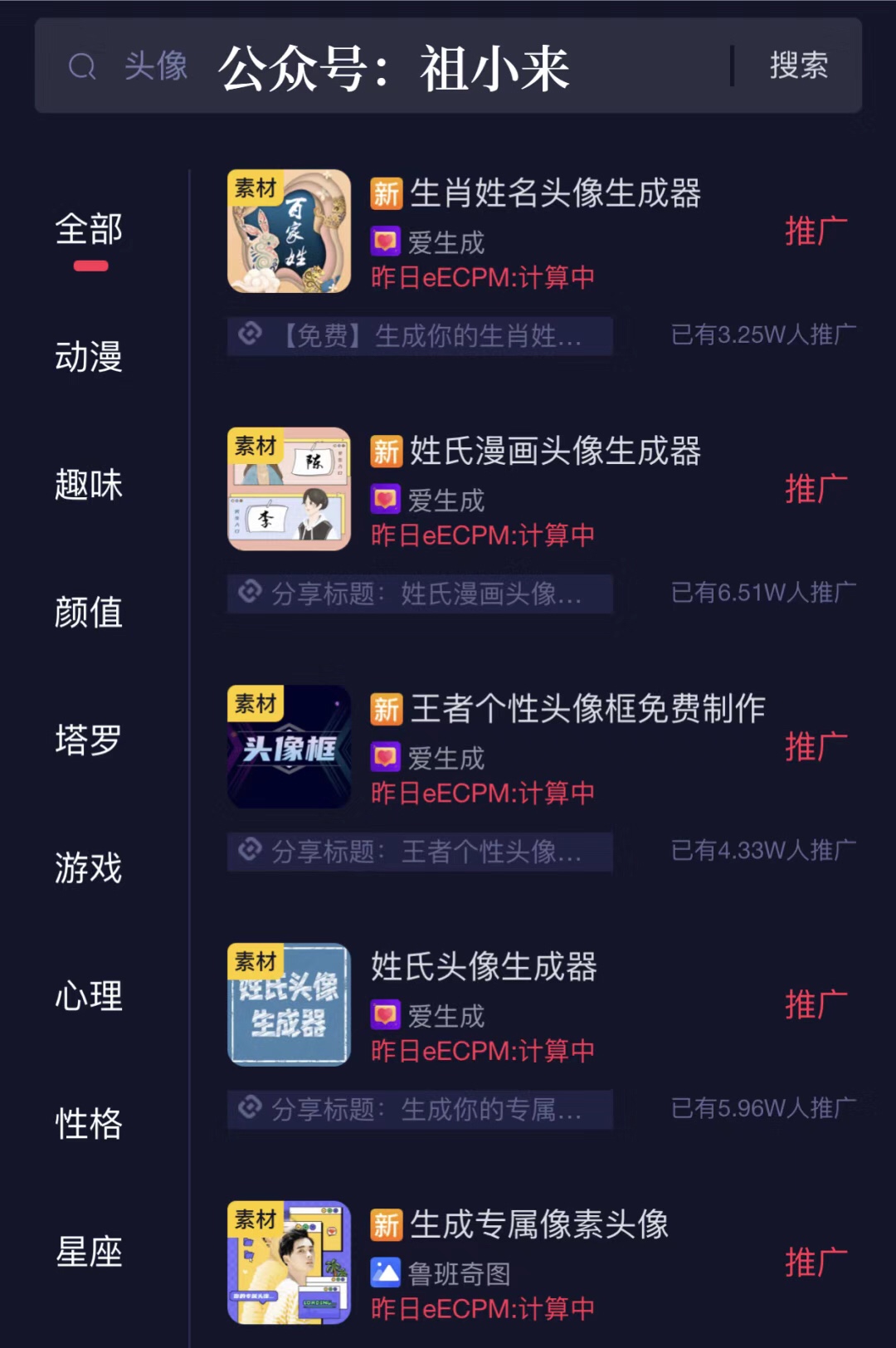896x1348 pixels.
Task: Switch to the 星座 category
Action: pyautogui.click(x=89, y=1251)
